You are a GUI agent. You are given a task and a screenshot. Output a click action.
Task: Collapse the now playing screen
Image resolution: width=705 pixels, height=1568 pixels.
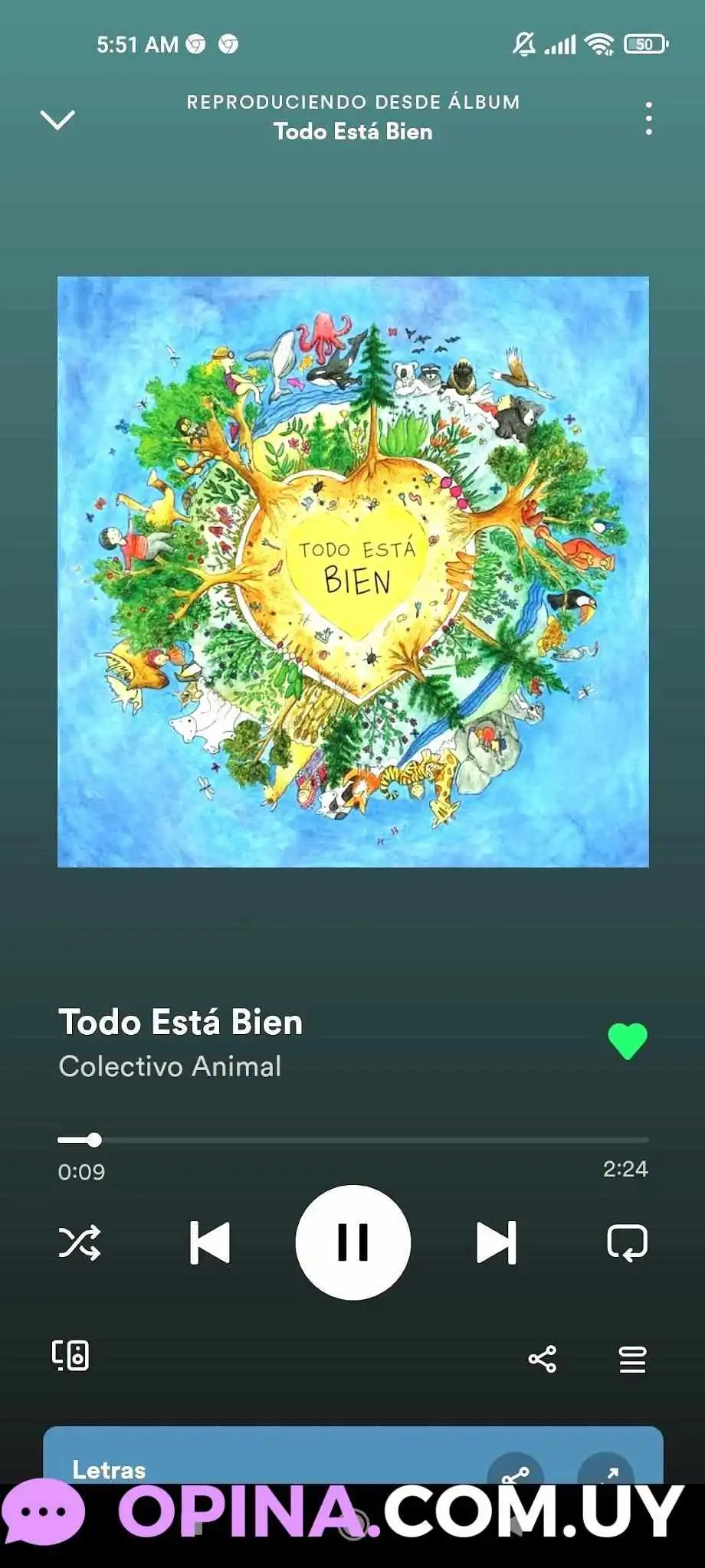click(x=57, y=119)
